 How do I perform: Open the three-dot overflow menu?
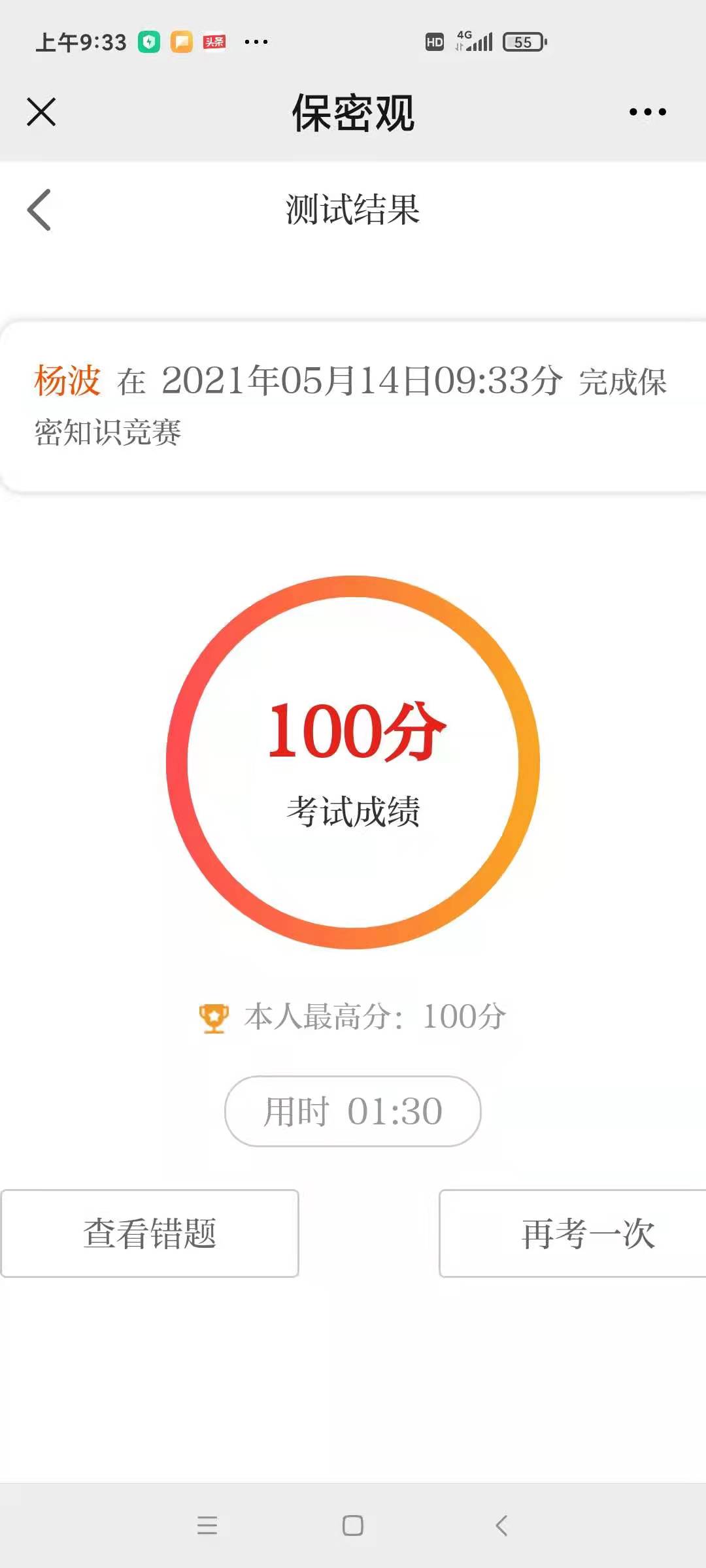pos(647,112)
